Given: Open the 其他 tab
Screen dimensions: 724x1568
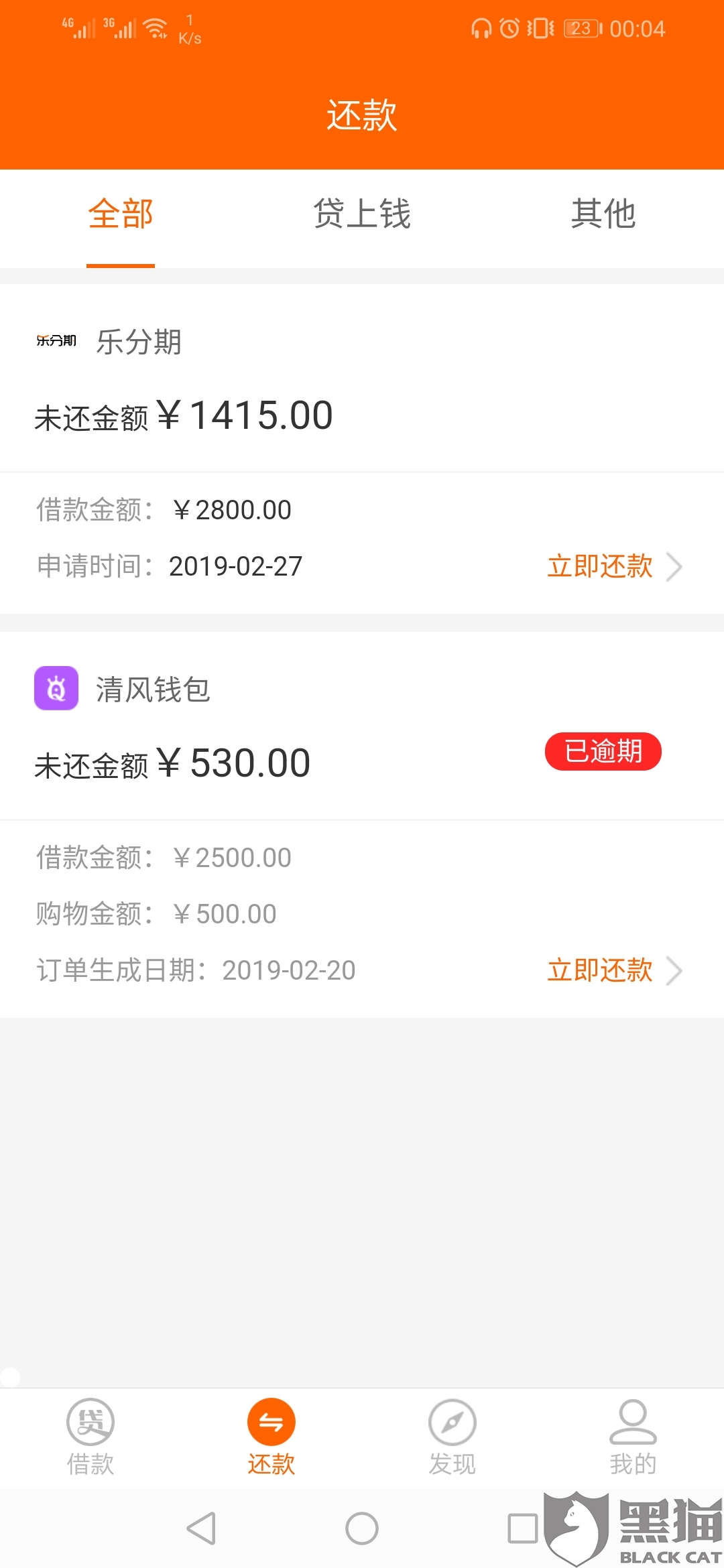Looking at the screenshot, I should 603,215.
